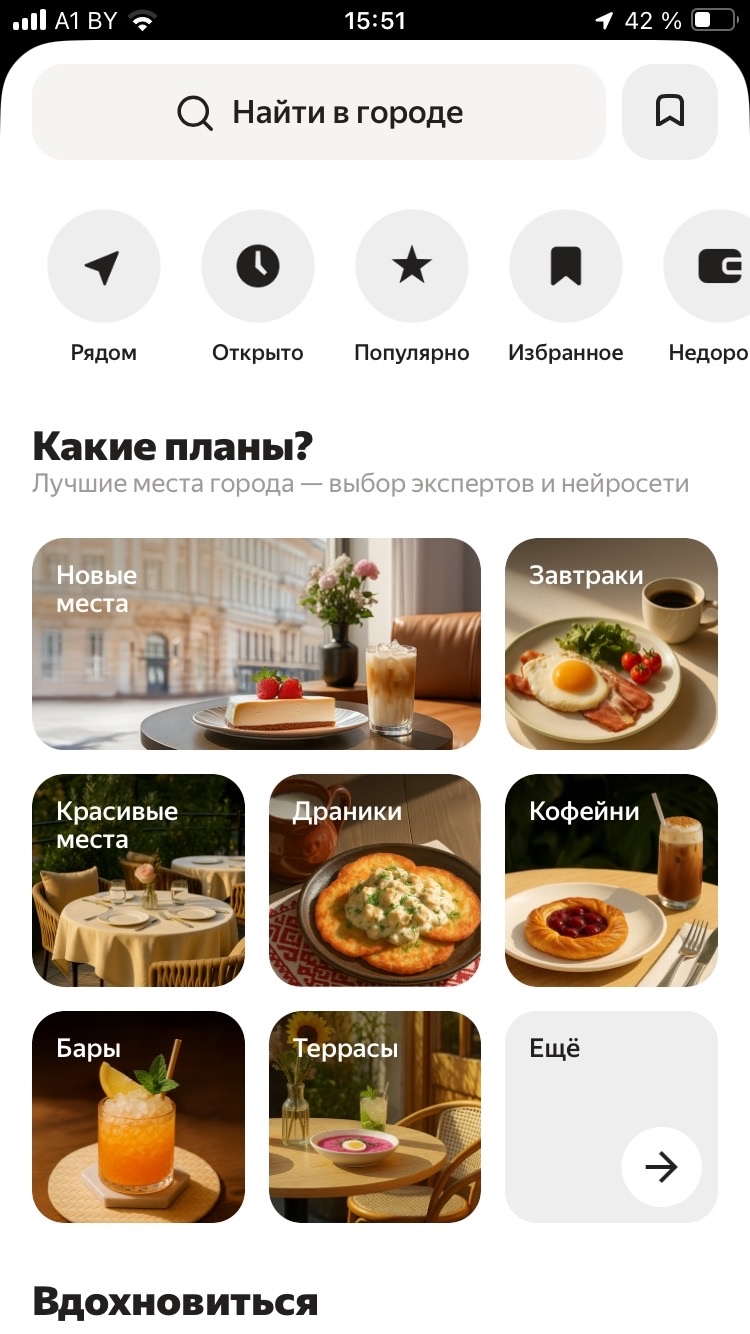Open the Завтраки collection
Viewport: 750px width, 1334px height.
(x=611, y=644)
